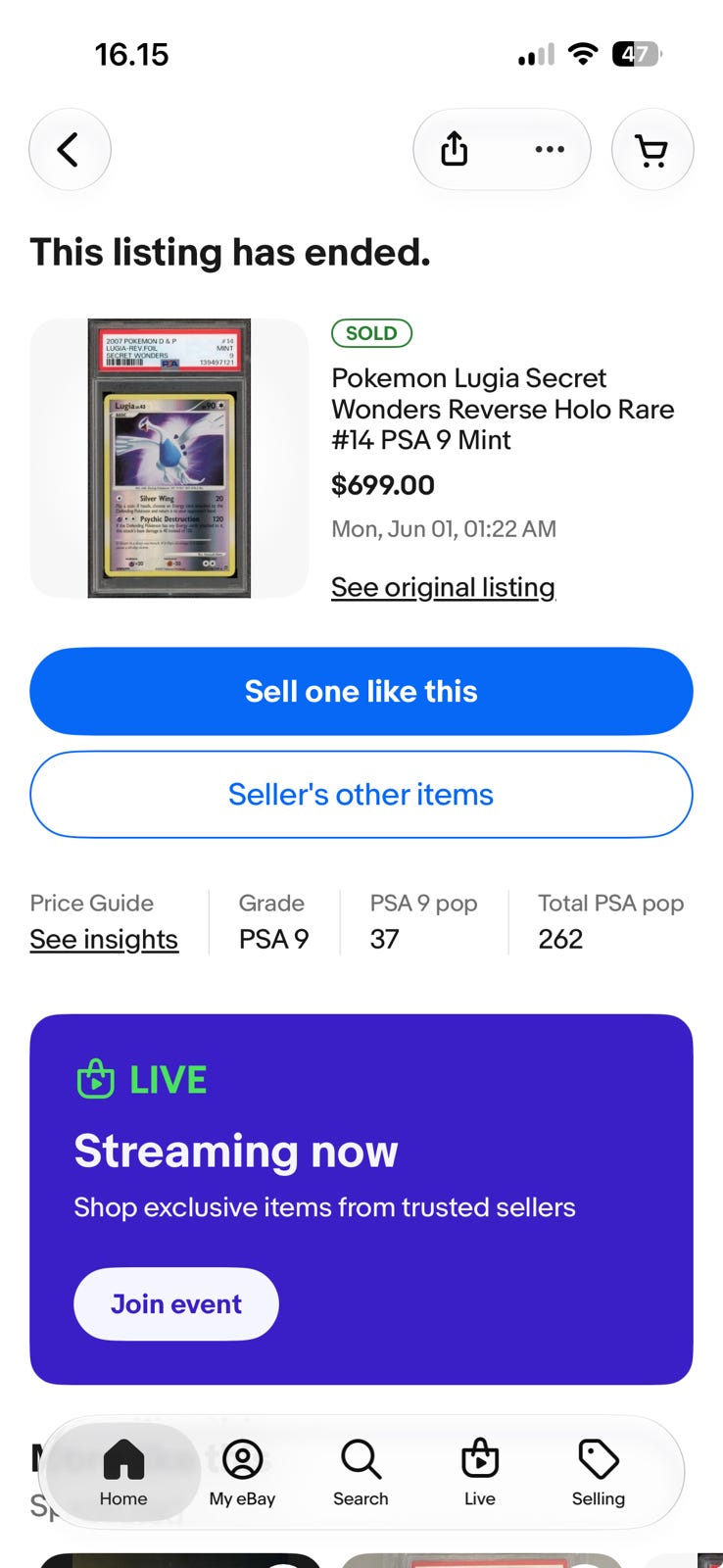Switch to the Live tab
The width and height of the screenshot is (723, 1568).
click(480, 1473)
